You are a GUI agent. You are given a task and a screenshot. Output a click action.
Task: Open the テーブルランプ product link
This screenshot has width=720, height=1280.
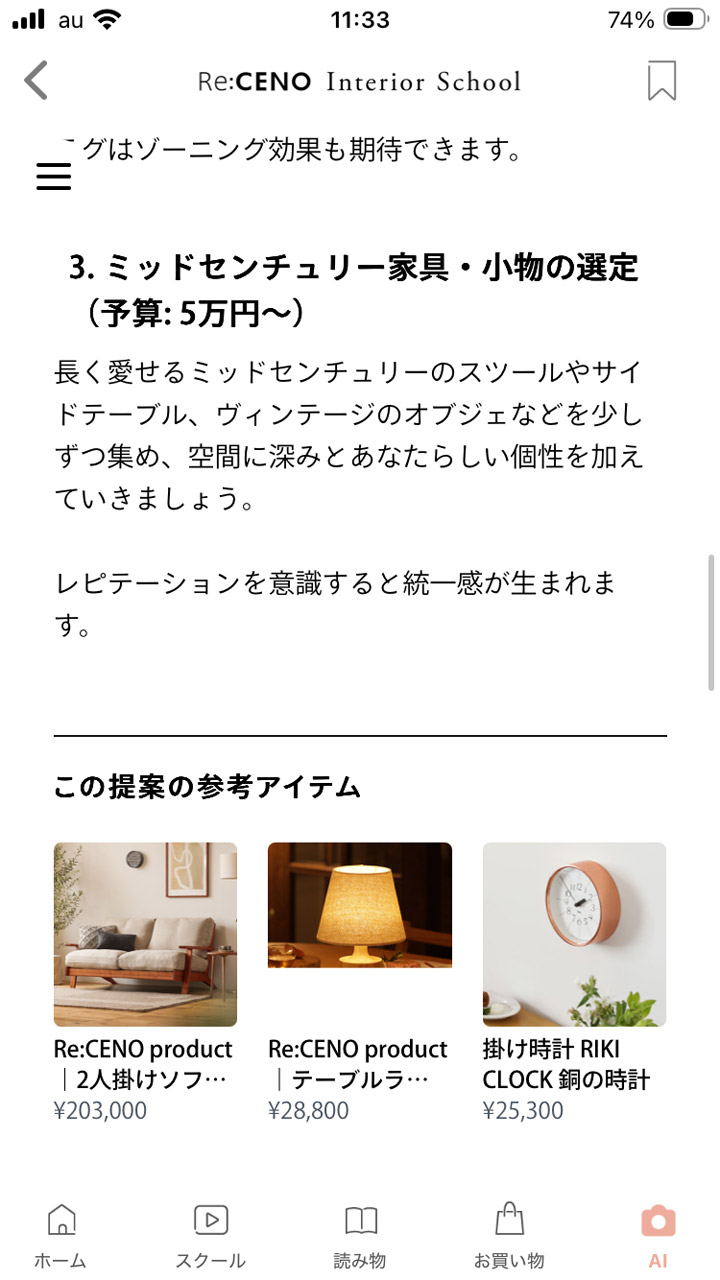[x=358, y=1063]
